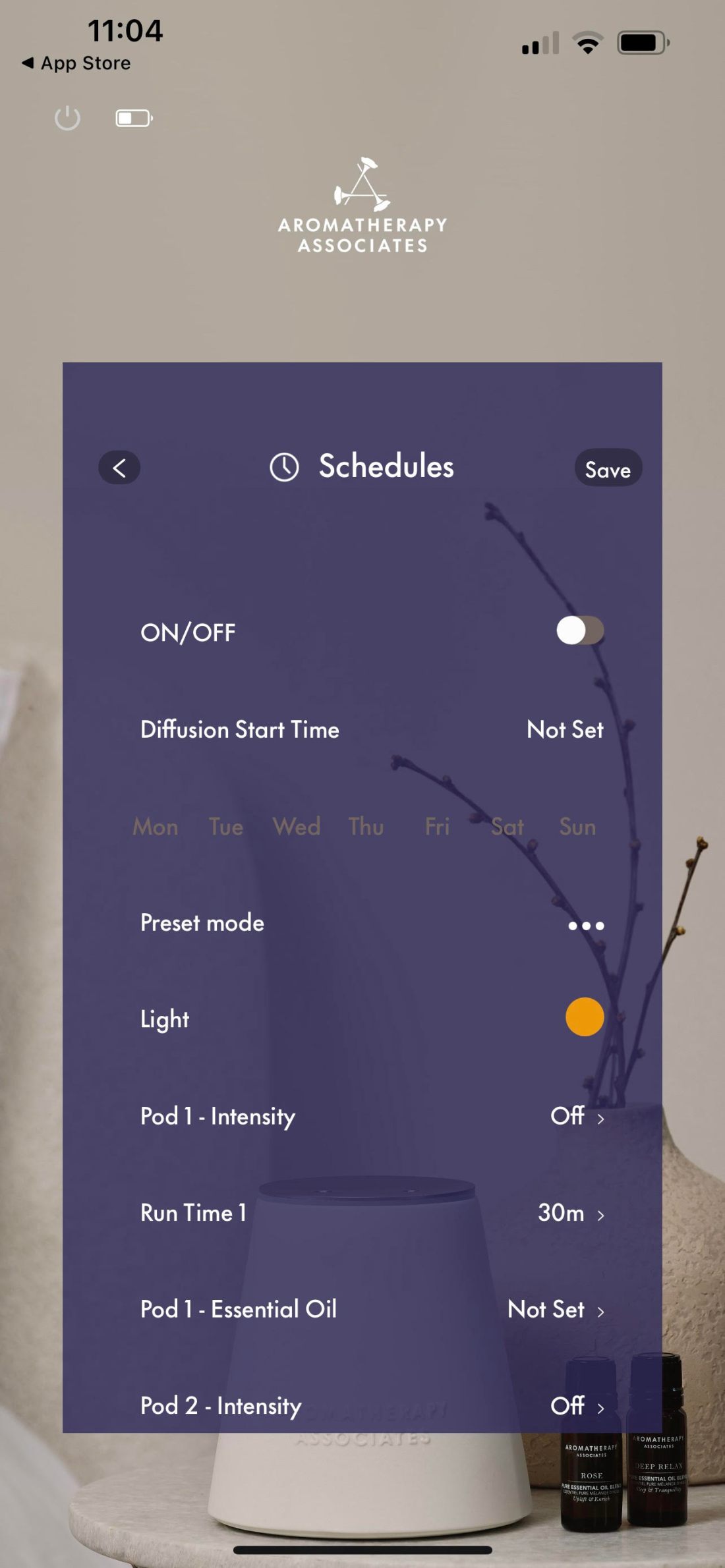The image size is (725, 1568).
Task: Open Pod 2 - Intensity setting
Action: pos(577,1405)
